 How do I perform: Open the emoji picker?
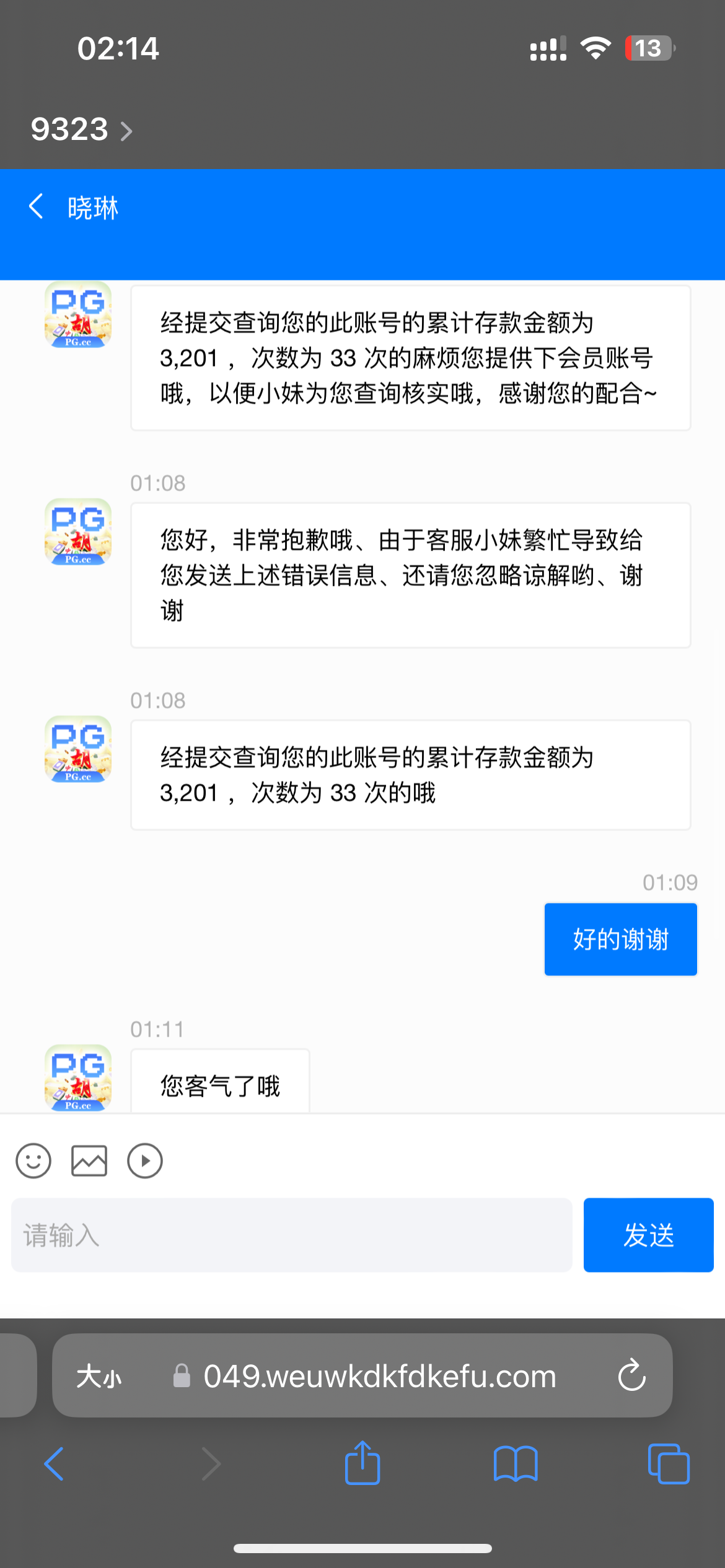tap(33, 1161)
